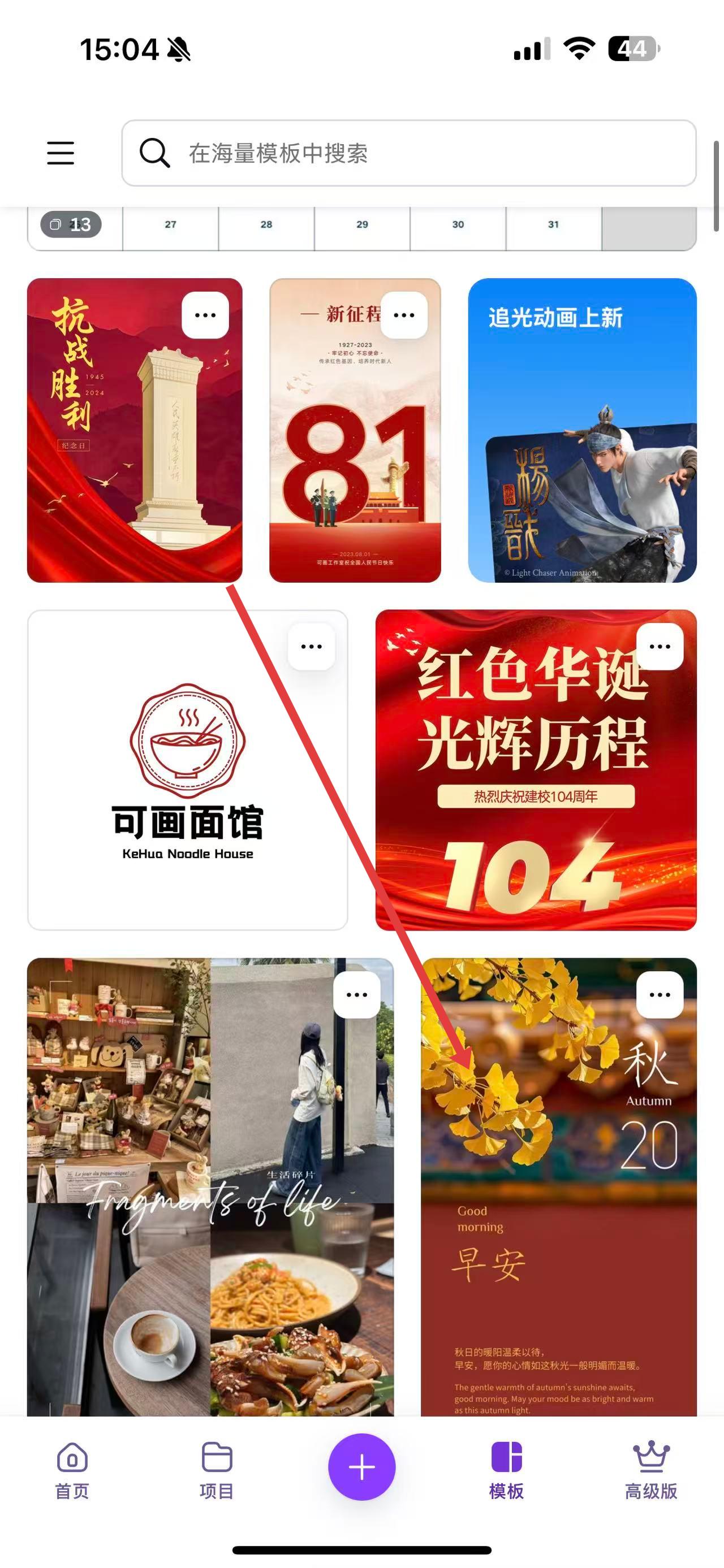This screenshot has width=724, height=1568.
Task: Open more options on Fragments of life template
Action: (357, 995)
